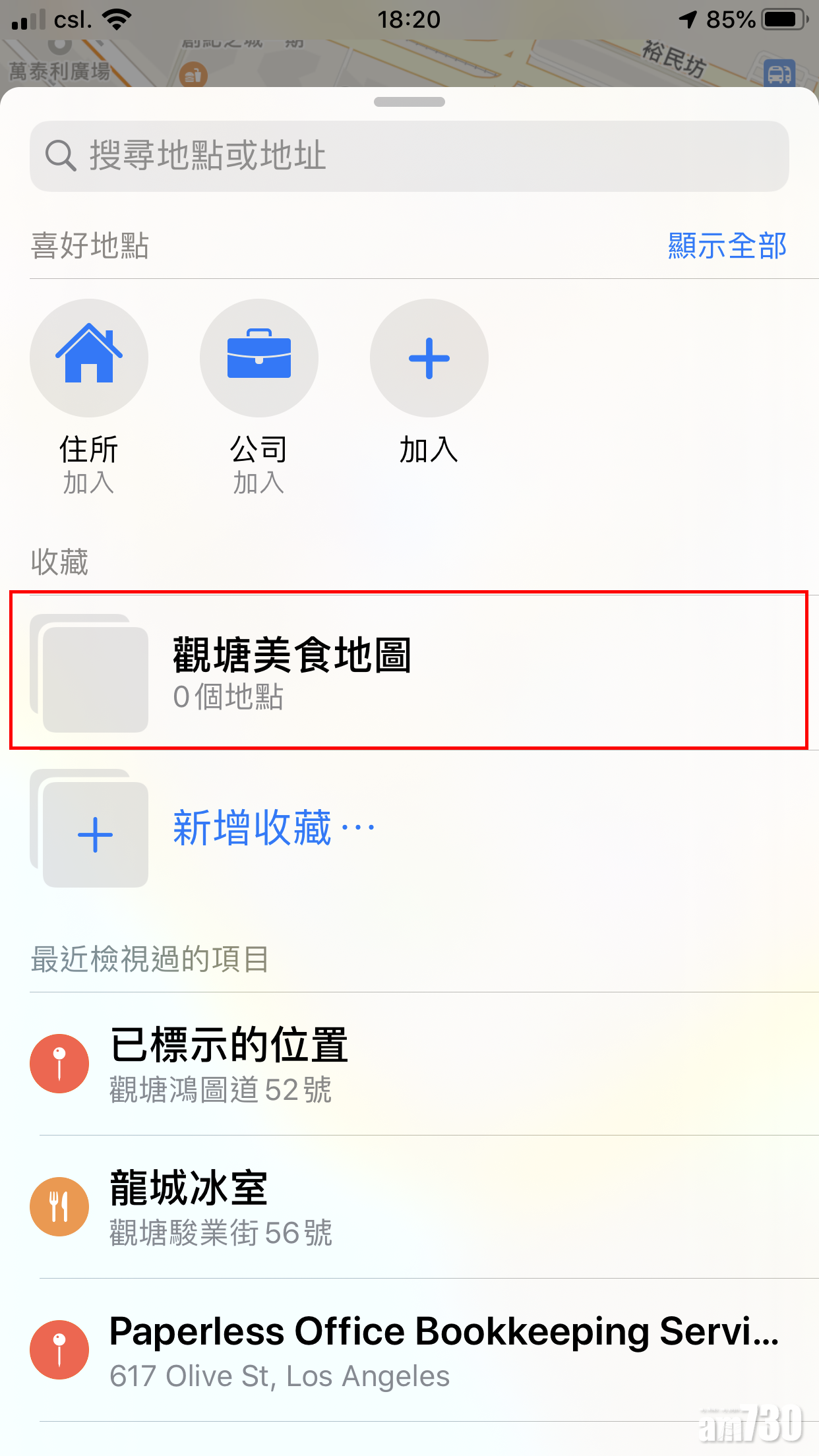This screenshot has width=819, height=1456.
Task: Open 顯示全部 for favourite places
Action: (x=727, y=246)
